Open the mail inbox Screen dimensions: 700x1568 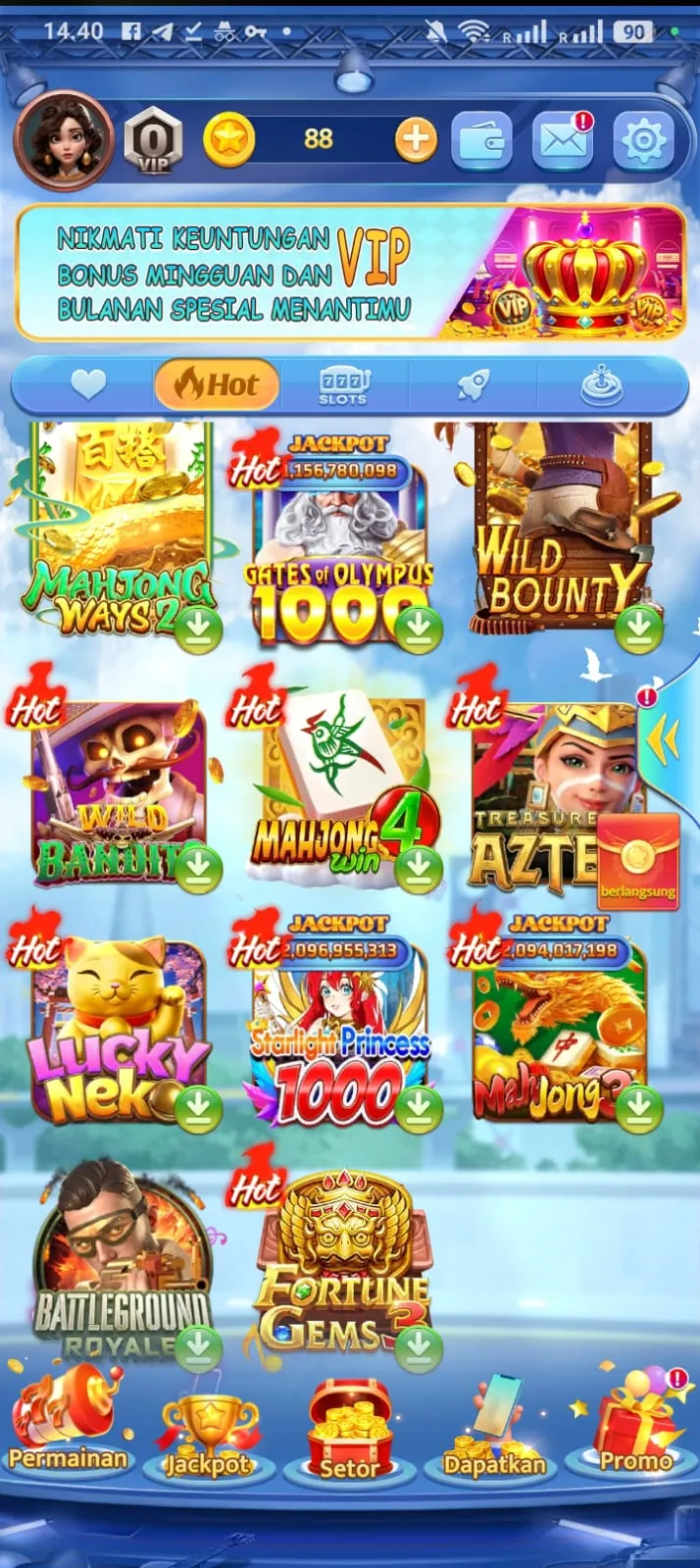563,141
